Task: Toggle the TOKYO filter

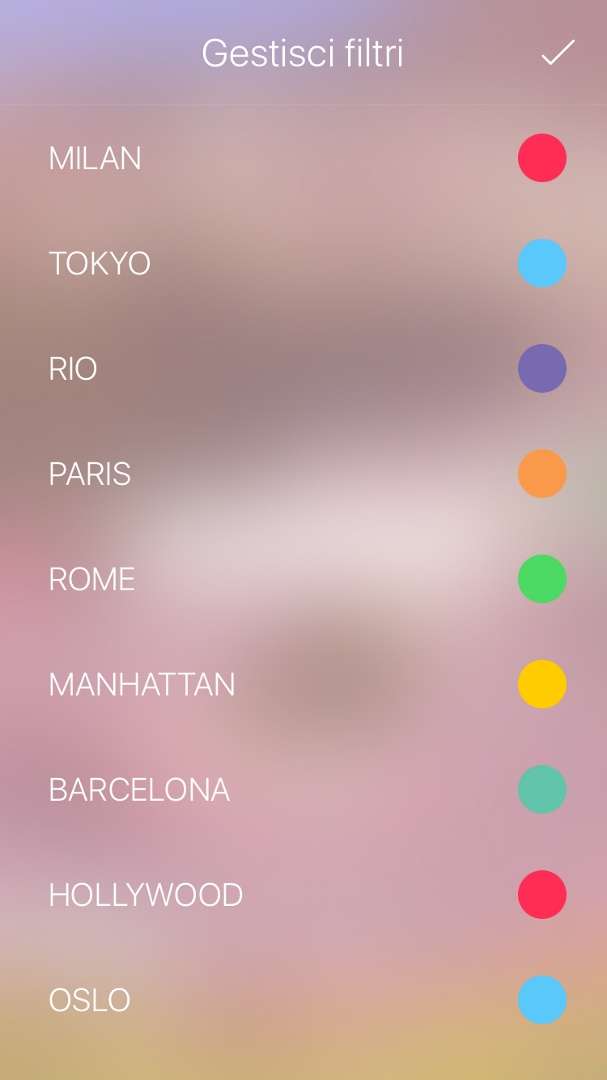Action: (x=542, y=263)
